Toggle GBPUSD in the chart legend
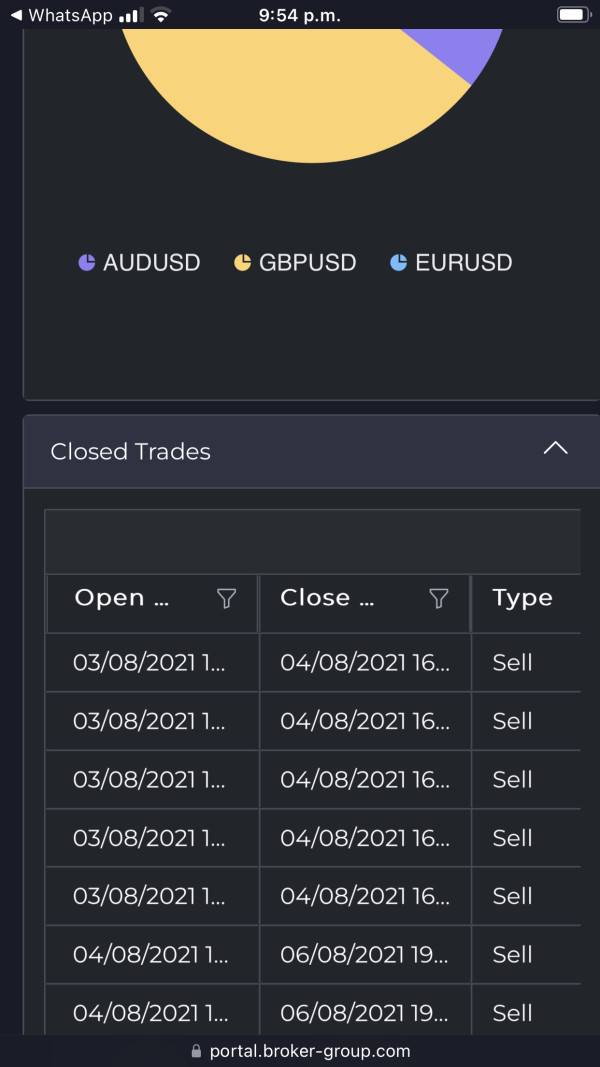Screen dimensions: 600x1067 (295, 263)
